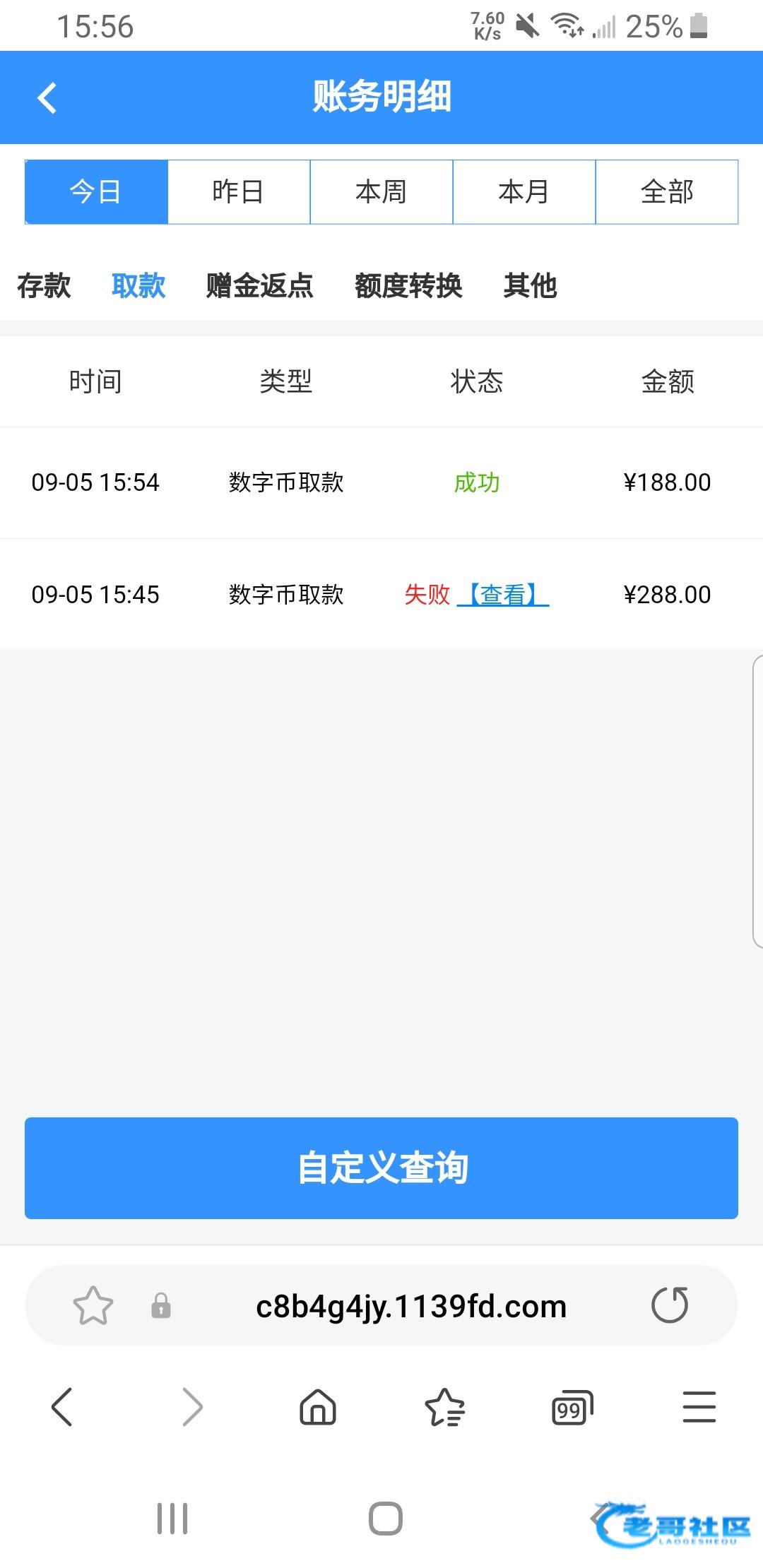Screen dimensions: 763x1568
Task: Tap 【查看】 link for failed withdrawal
Action: click(x=503, y=595)
